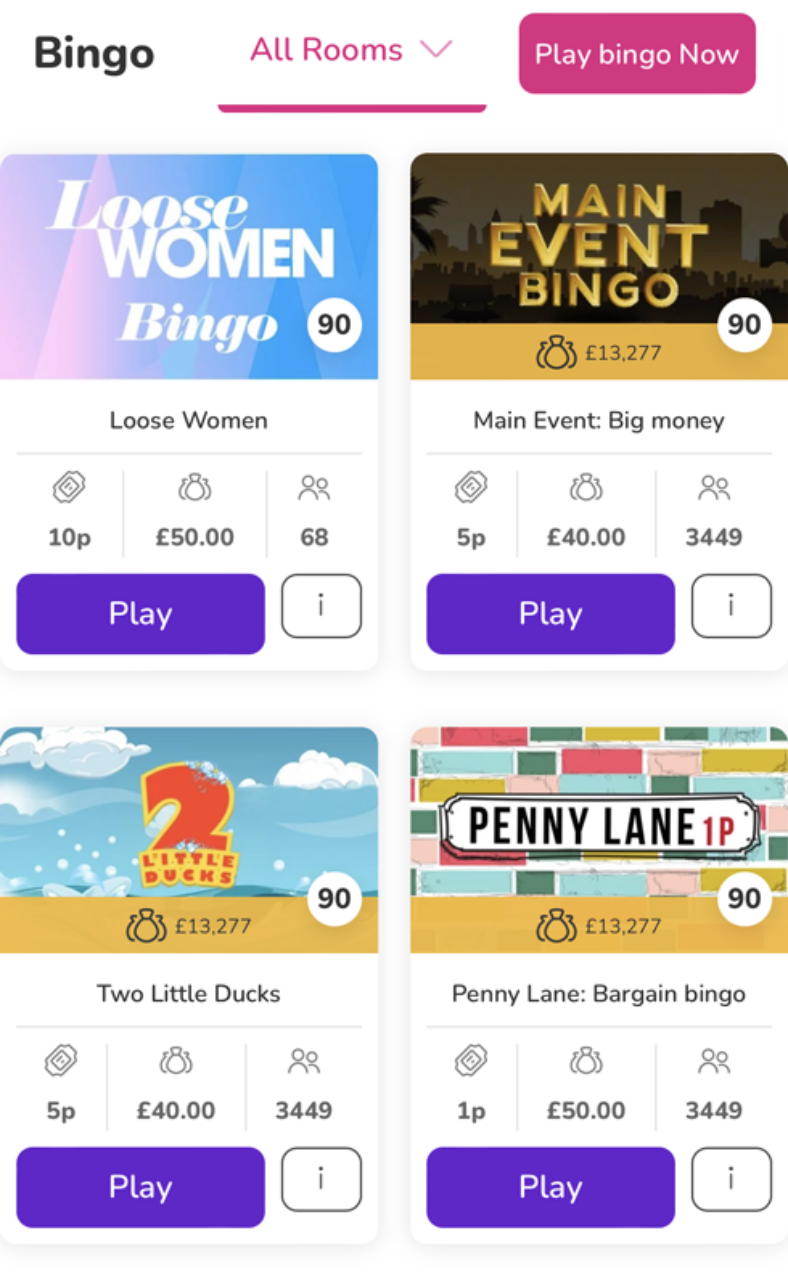Click the £13,277 jackpot purse icon on Main Event
The image size is (788, 1278).
[x=555, y=352]
